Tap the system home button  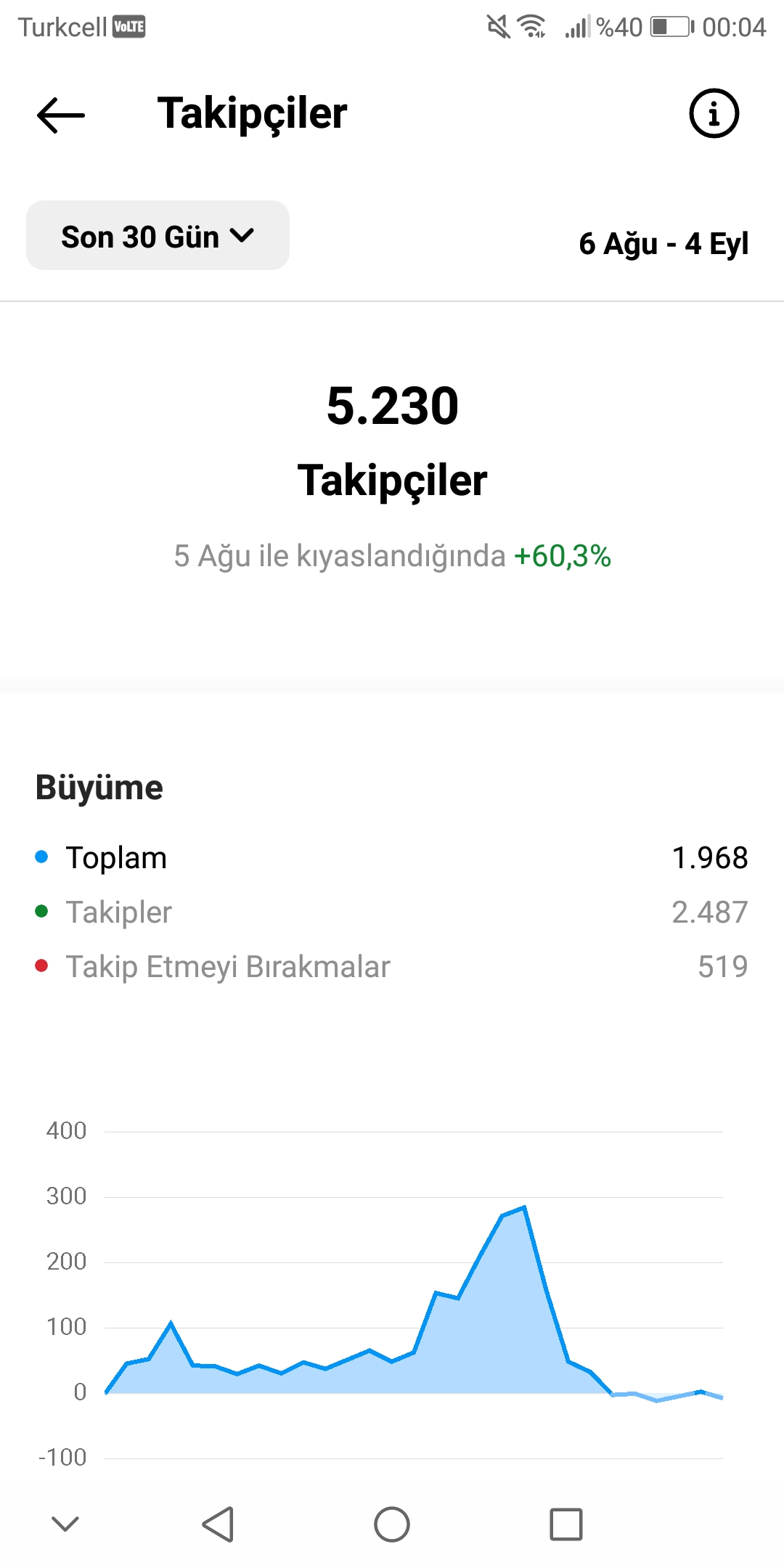(x=392, y=1524)
